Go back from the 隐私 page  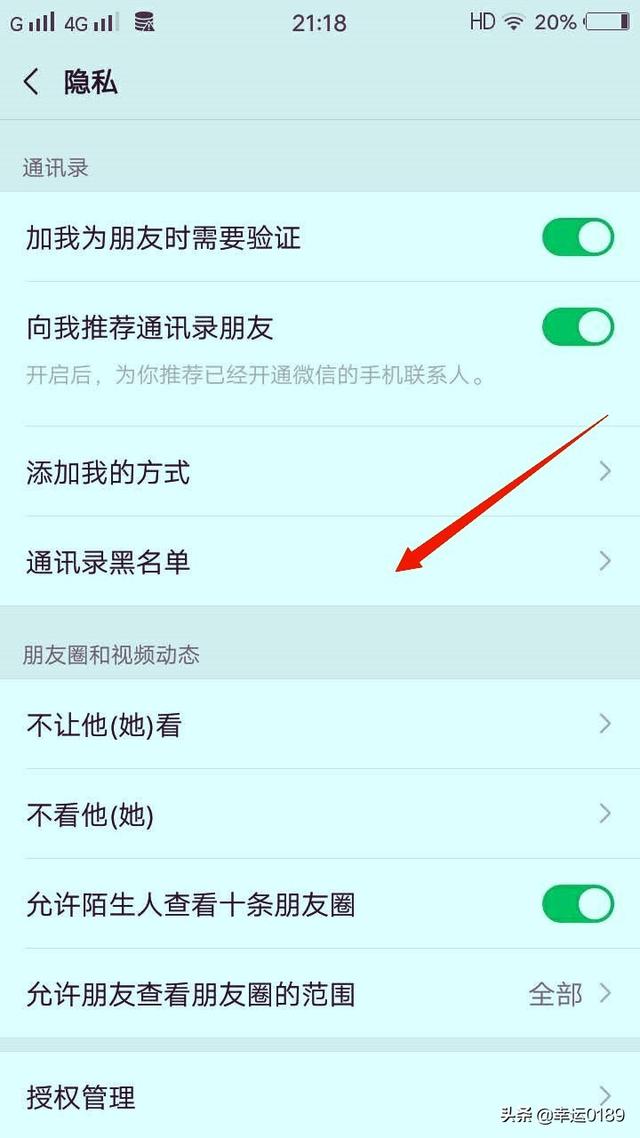pos(32,82)
